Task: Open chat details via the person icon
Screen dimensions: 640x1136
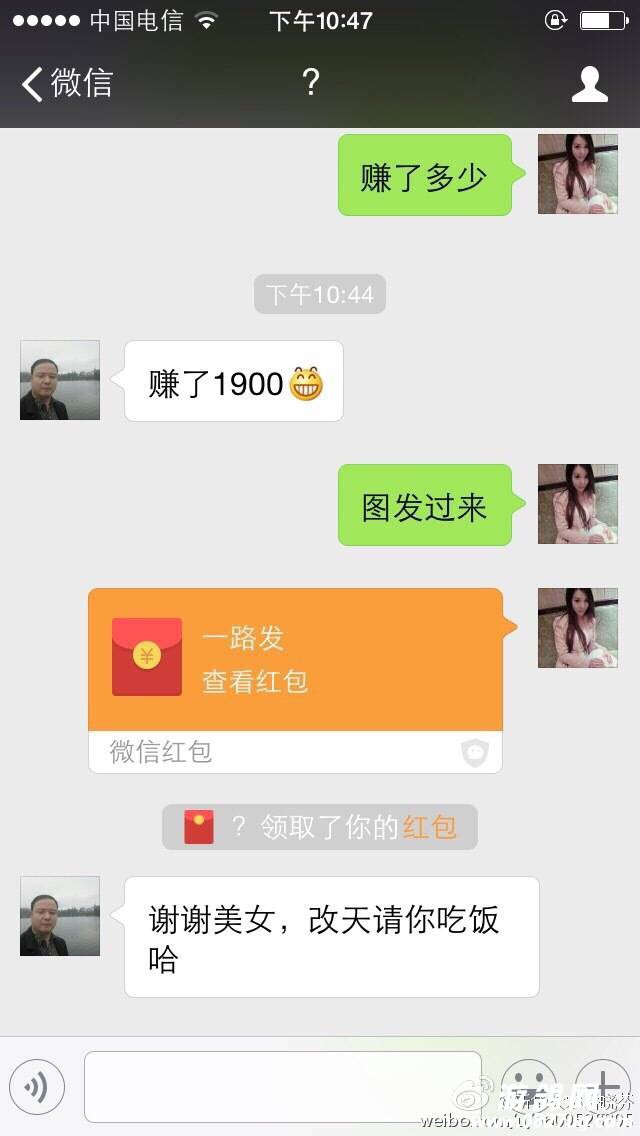Action: click(x=589, y=84)
